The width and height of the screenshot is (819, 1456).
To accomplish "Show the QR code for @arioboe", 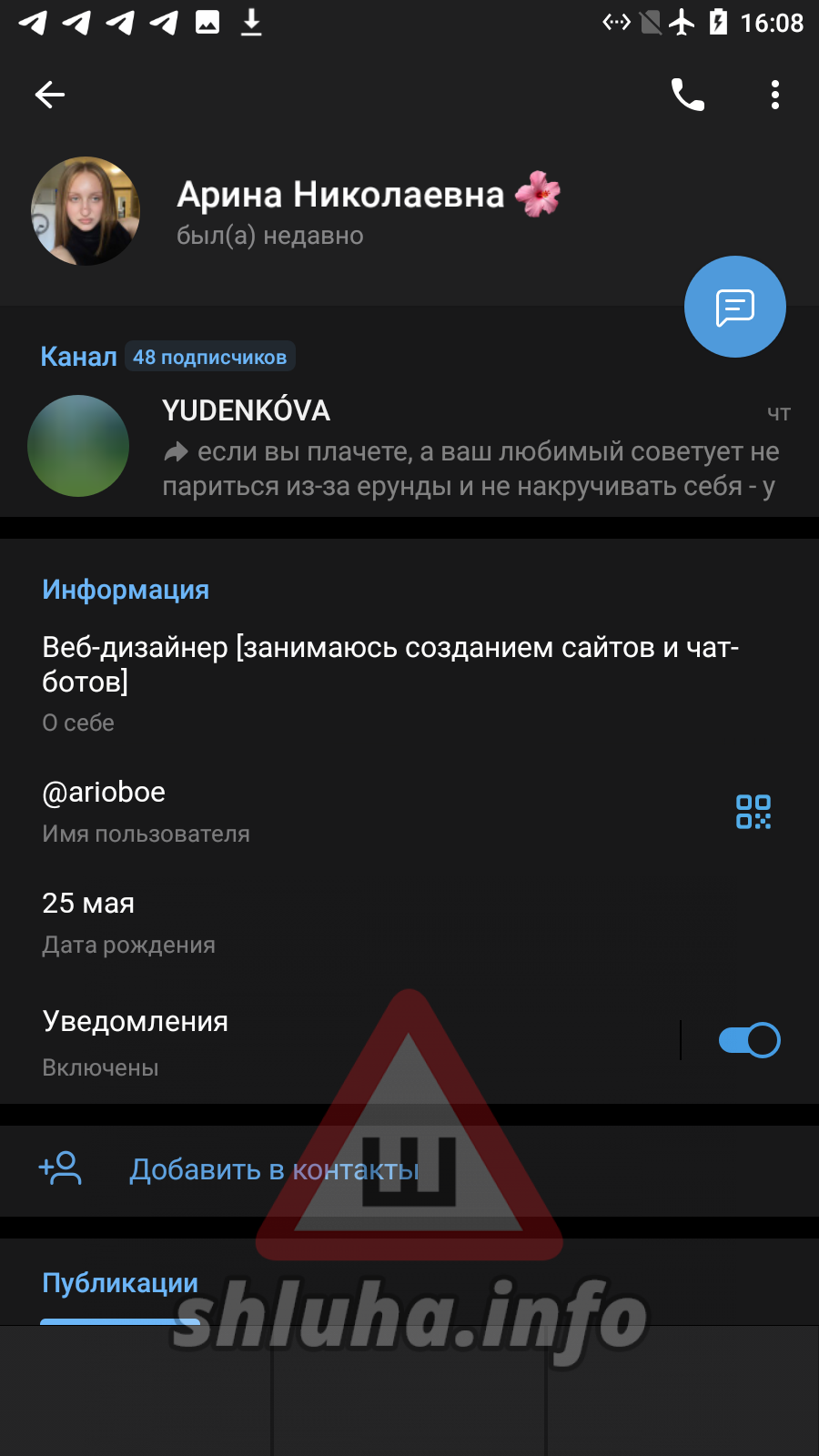I will [x=753, y=812].
